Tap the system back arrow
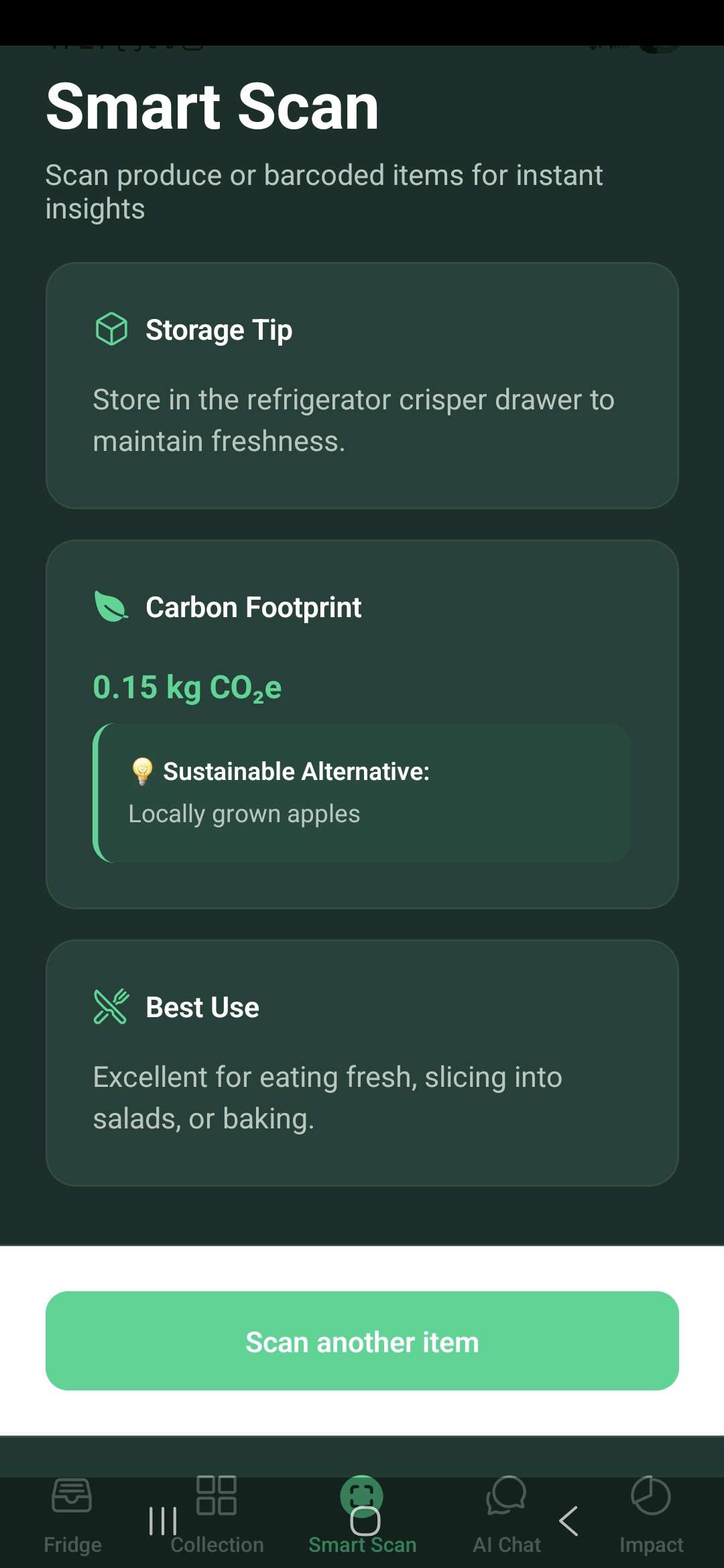724x1568 pixels. coord(568,1521)
